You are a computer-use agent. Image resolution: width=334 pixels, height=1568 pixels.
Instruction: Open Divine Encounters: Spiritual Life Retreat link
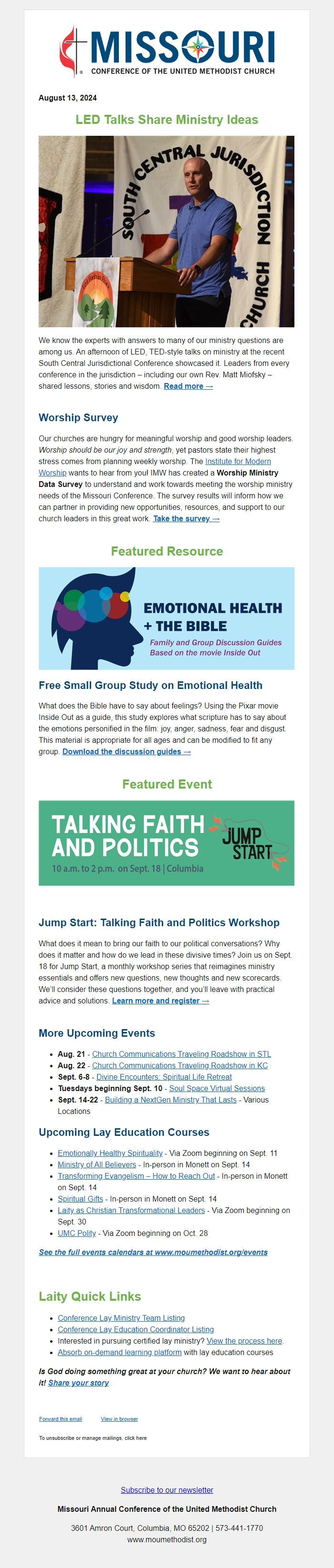[163, 1077]
